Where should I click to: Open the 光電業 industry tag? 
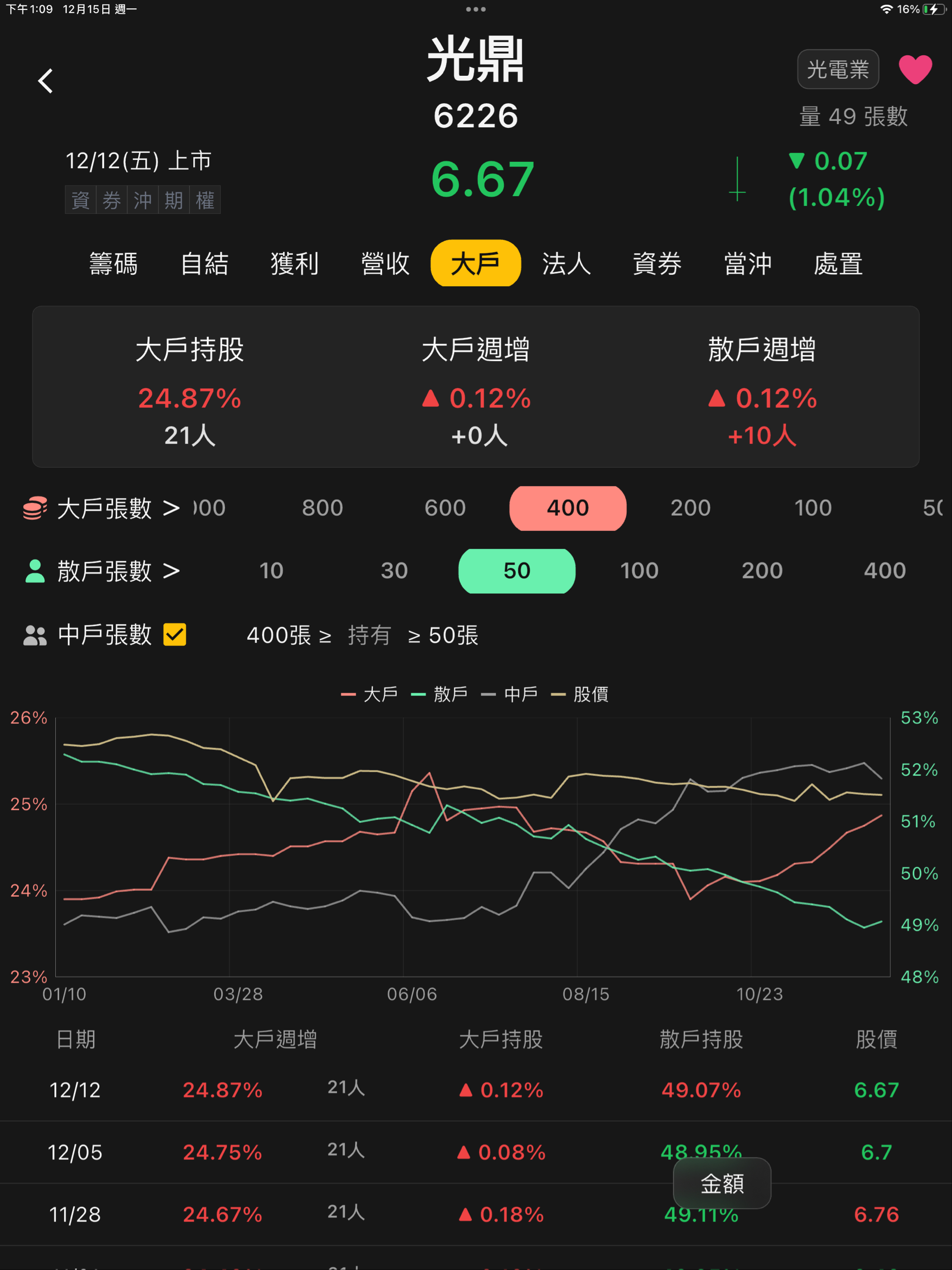click(837, 69)
